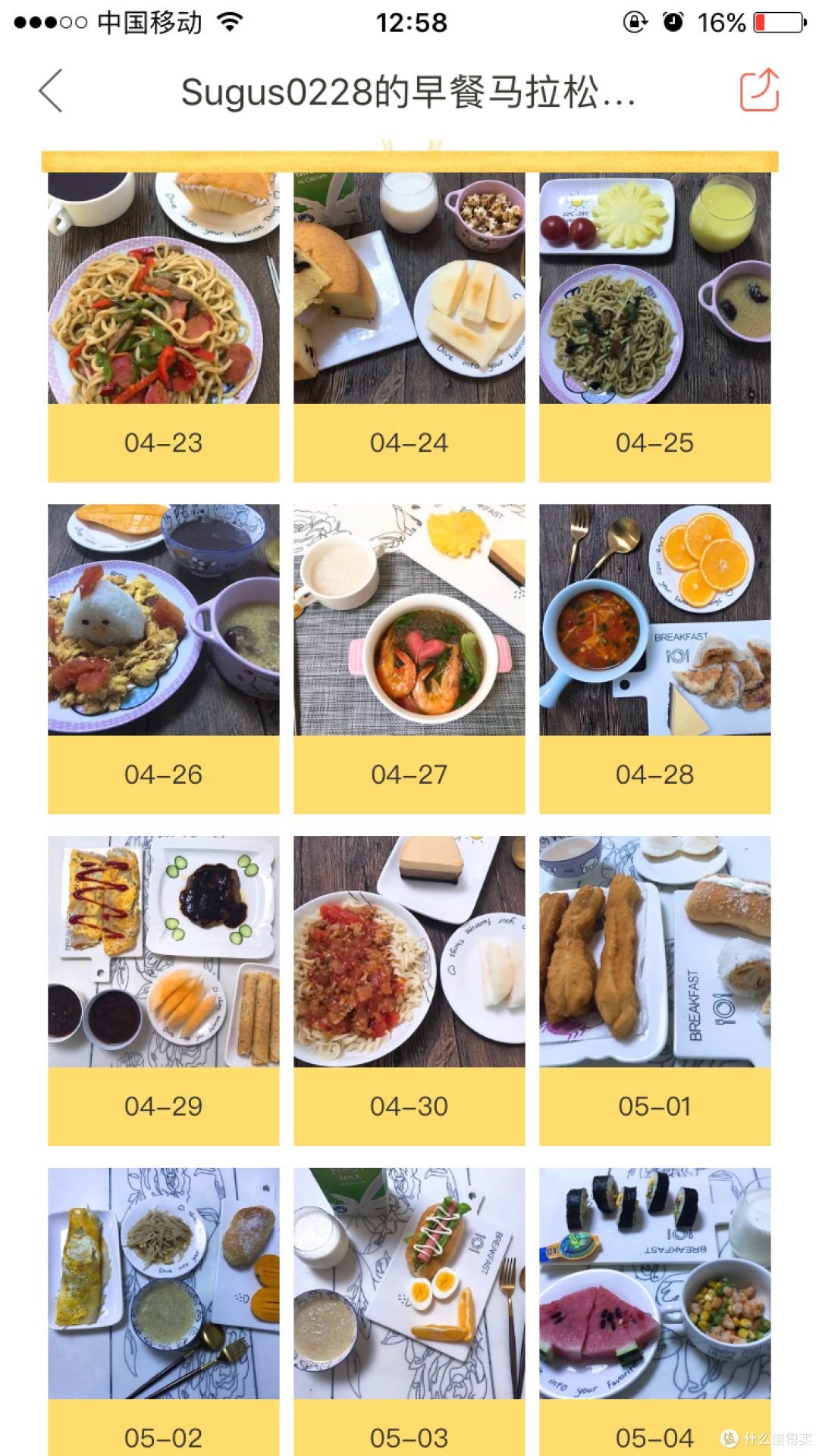Open the 04-23 breakfast photo
Image resolution: width=819 pixels, height=1456 pixels.
pos(163,327)
